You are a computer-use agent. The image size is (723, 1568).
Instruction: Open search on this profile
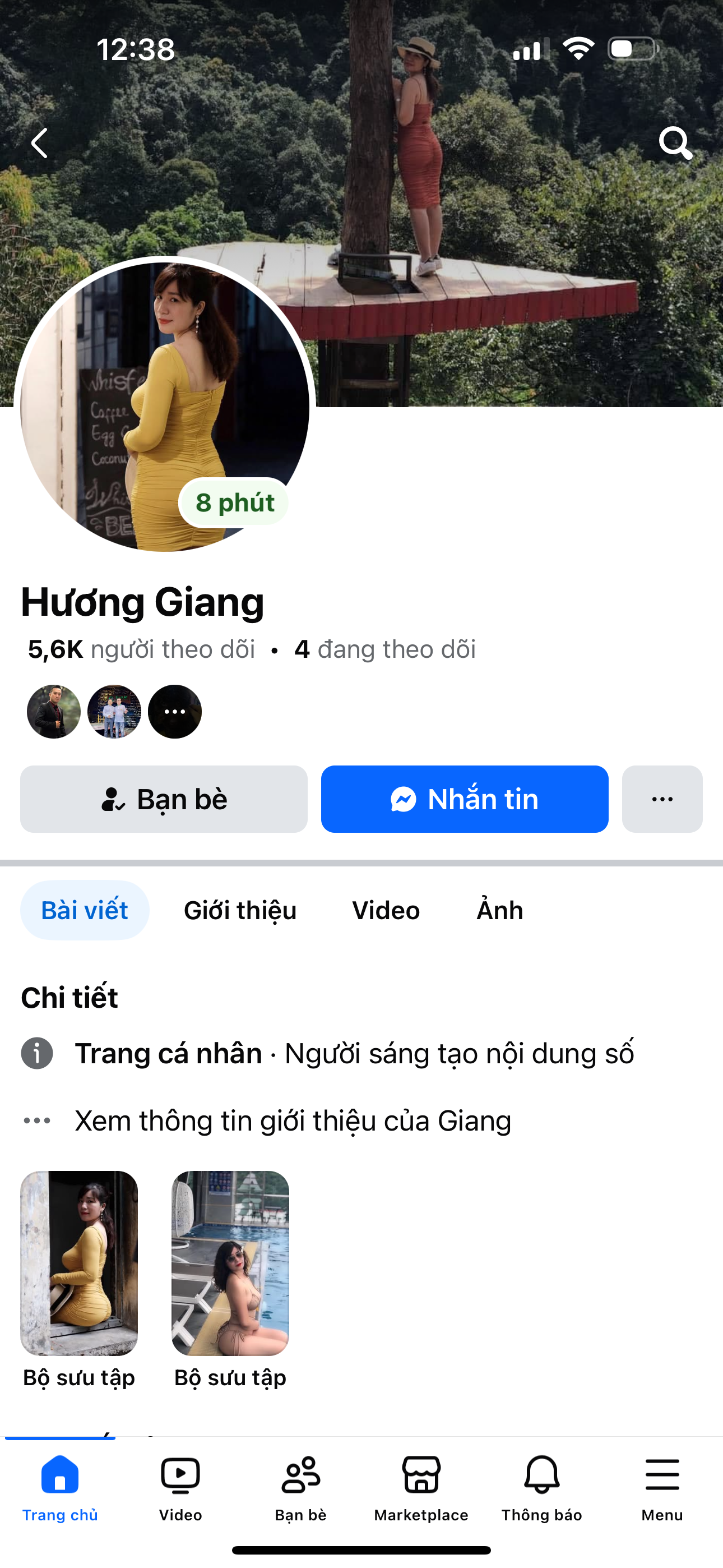click(x=675, y=143)
